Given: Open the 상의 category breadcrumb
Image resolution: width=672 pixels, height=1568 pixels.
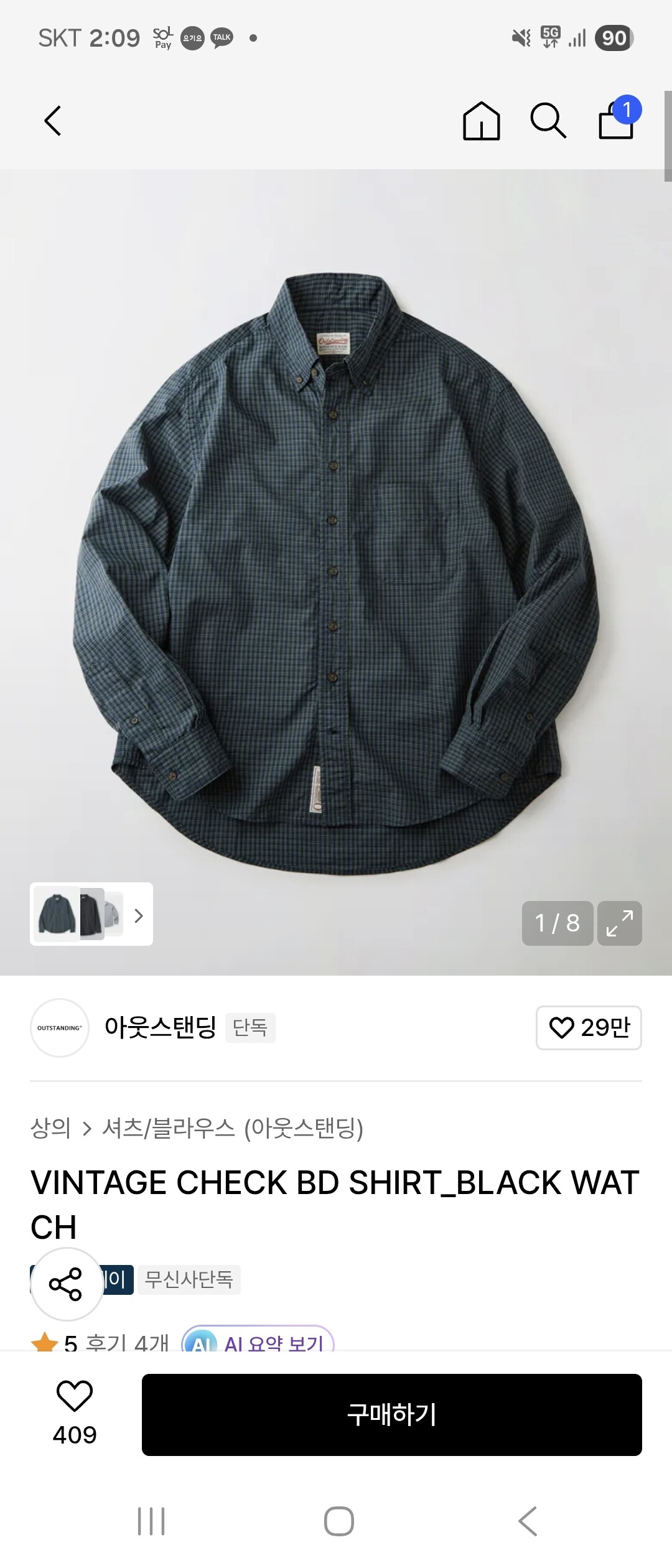Looking at the screenshot, I should [50, 1127].
